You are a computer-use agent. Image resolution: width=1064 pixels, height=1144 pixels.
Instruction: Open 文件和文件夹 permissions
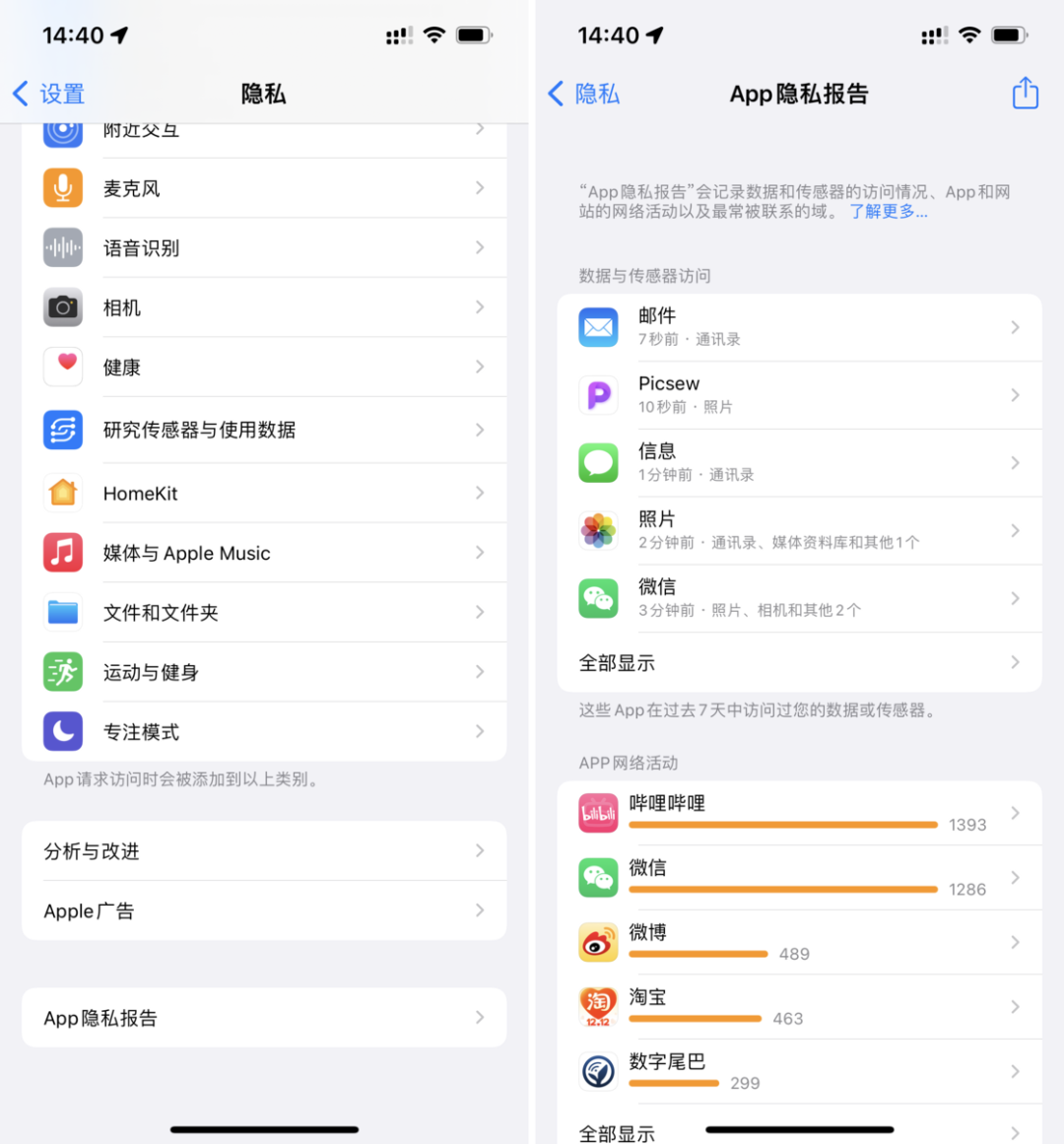click(264, 613)
